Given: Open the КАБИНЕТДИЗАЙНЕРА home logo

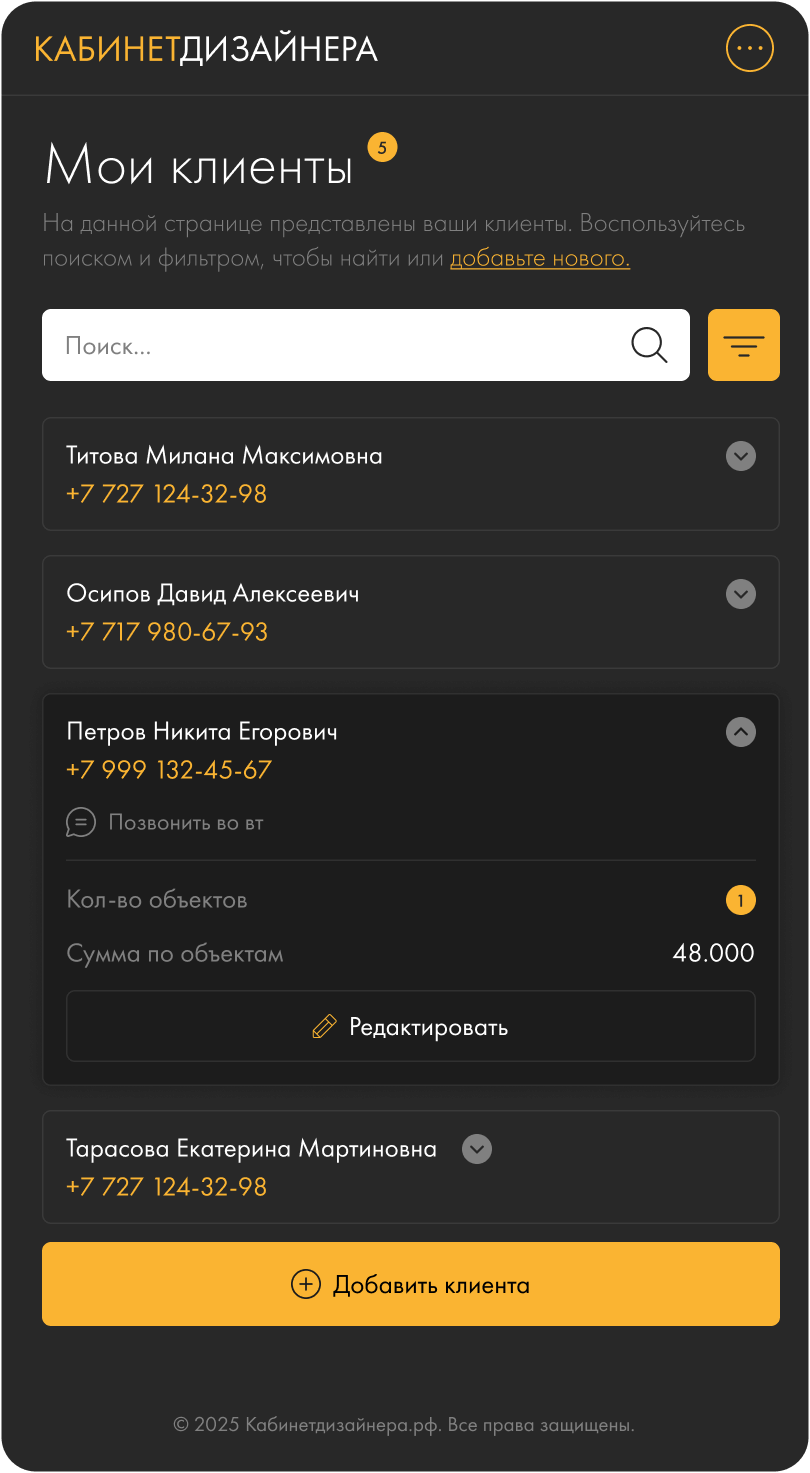Looking at the screenshot, I should 206,49.
